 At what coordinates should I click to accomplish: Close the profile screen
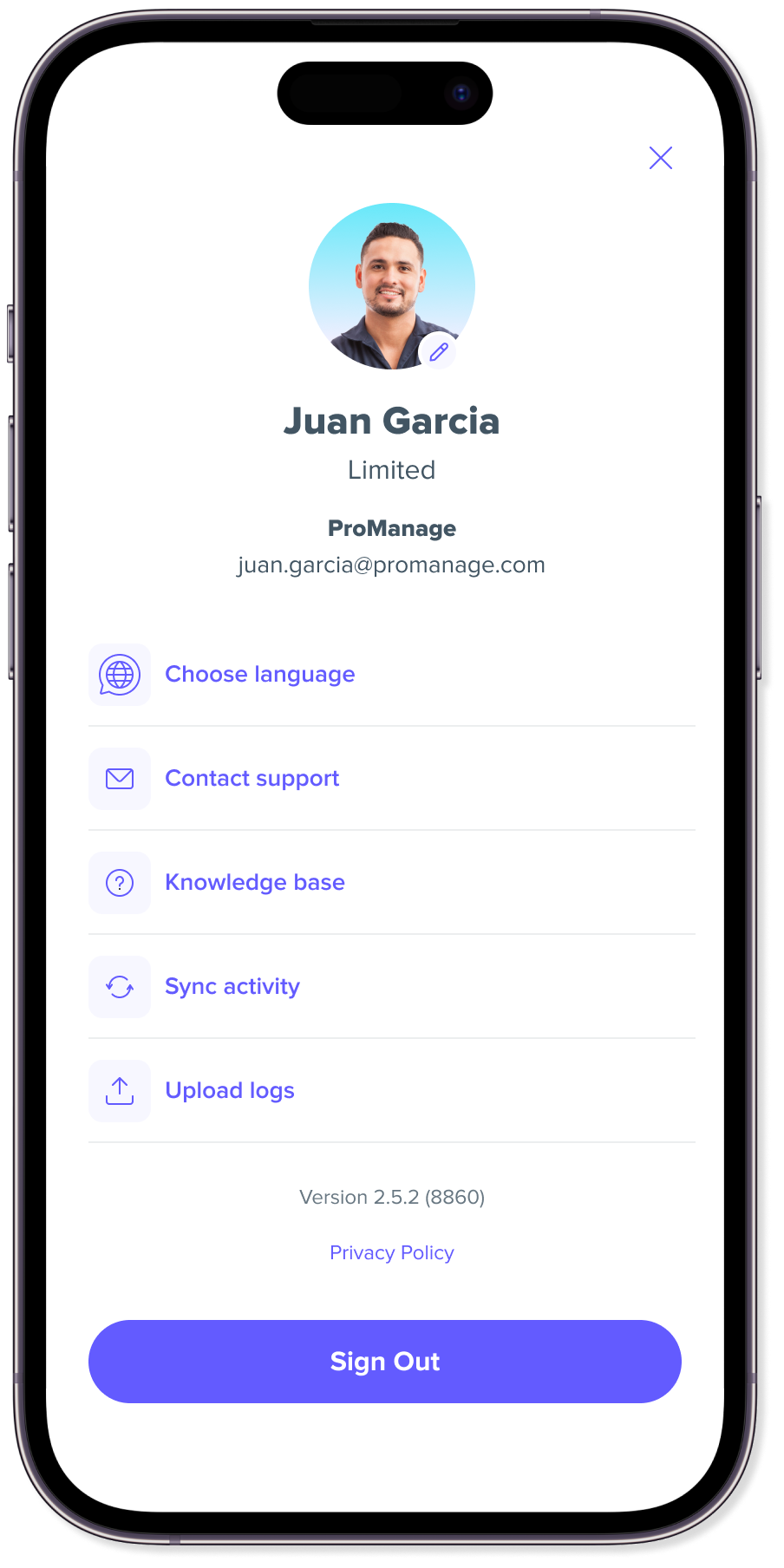click(x=660, y=158)
